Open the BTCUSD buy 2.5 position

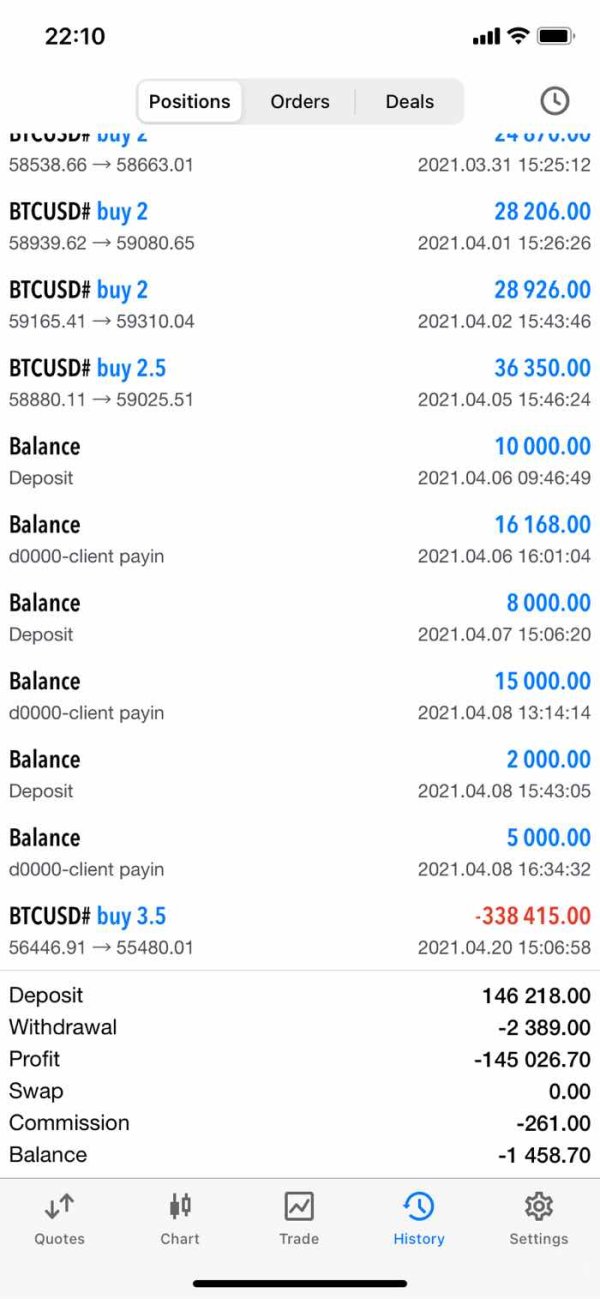pos(300,383)
